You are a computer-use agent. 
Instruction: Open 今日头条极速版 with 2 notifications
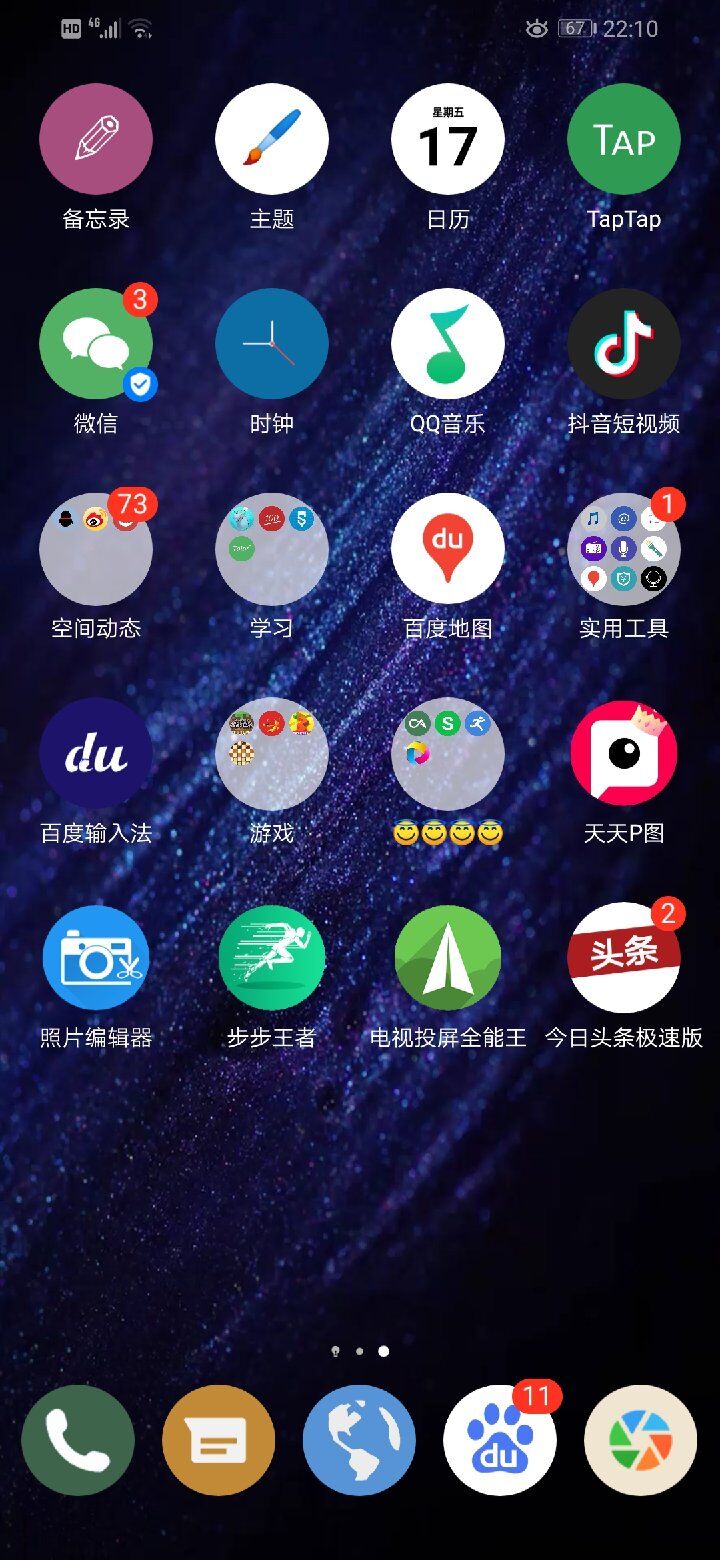623,957
